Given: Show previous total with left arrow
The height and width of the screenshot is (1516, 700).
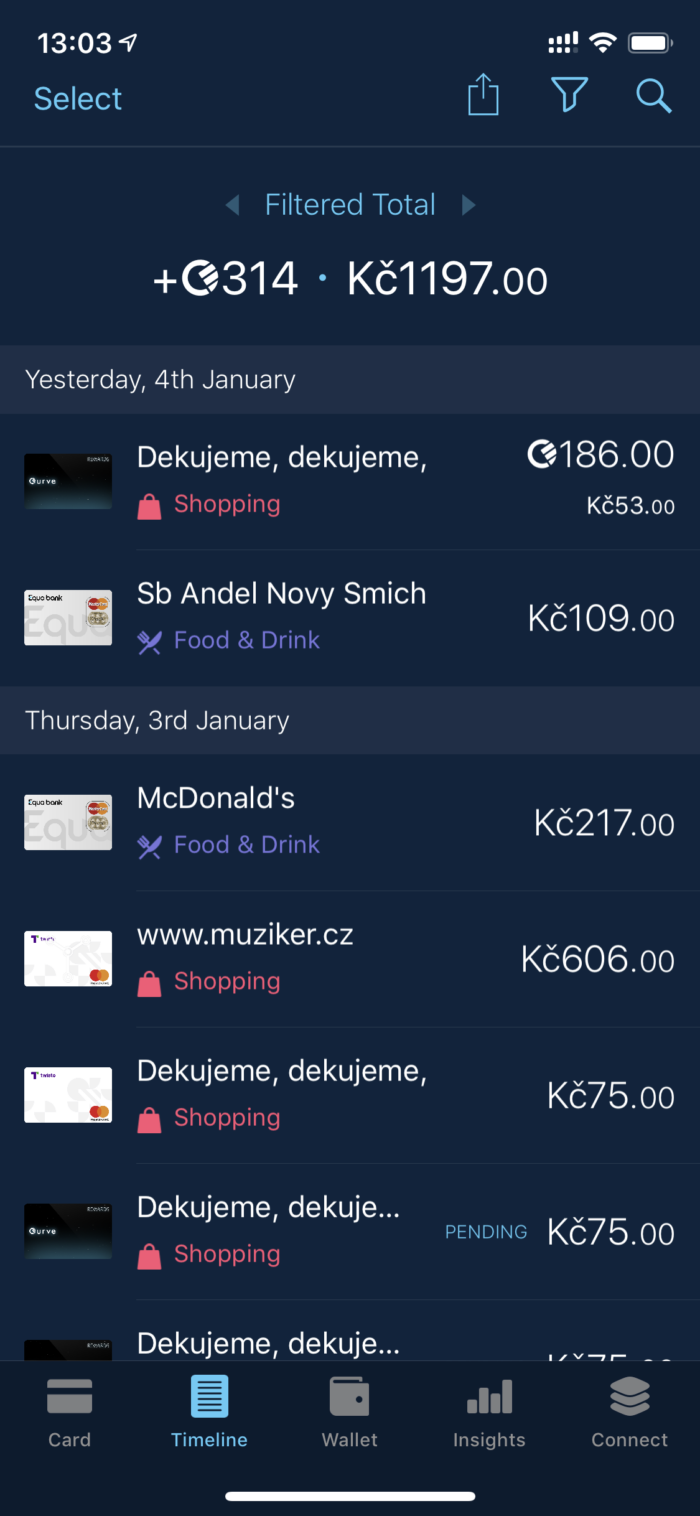Looking at the screenshot, I should tap(232, 205).
